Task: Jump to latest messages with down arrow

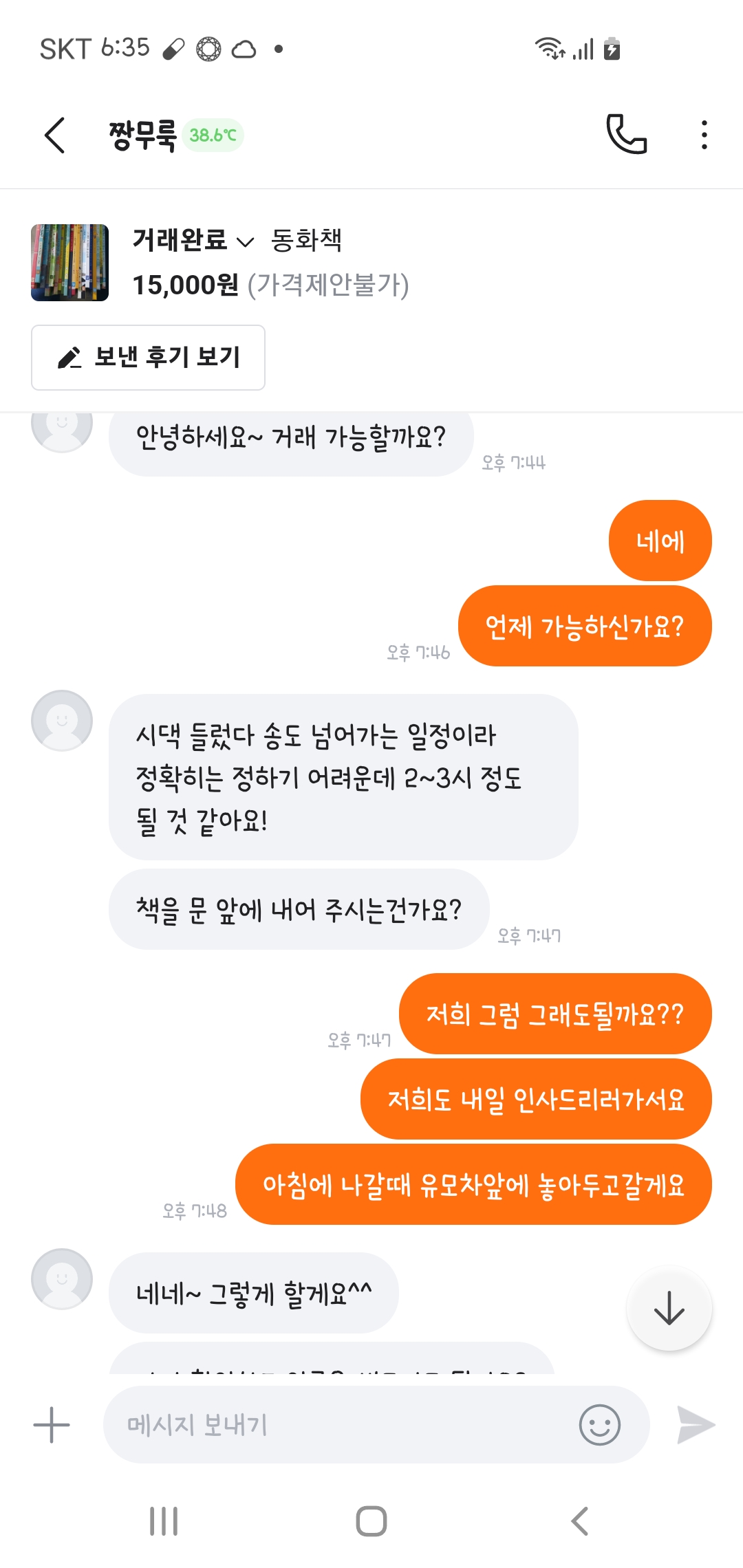Action: [669, 1308]
